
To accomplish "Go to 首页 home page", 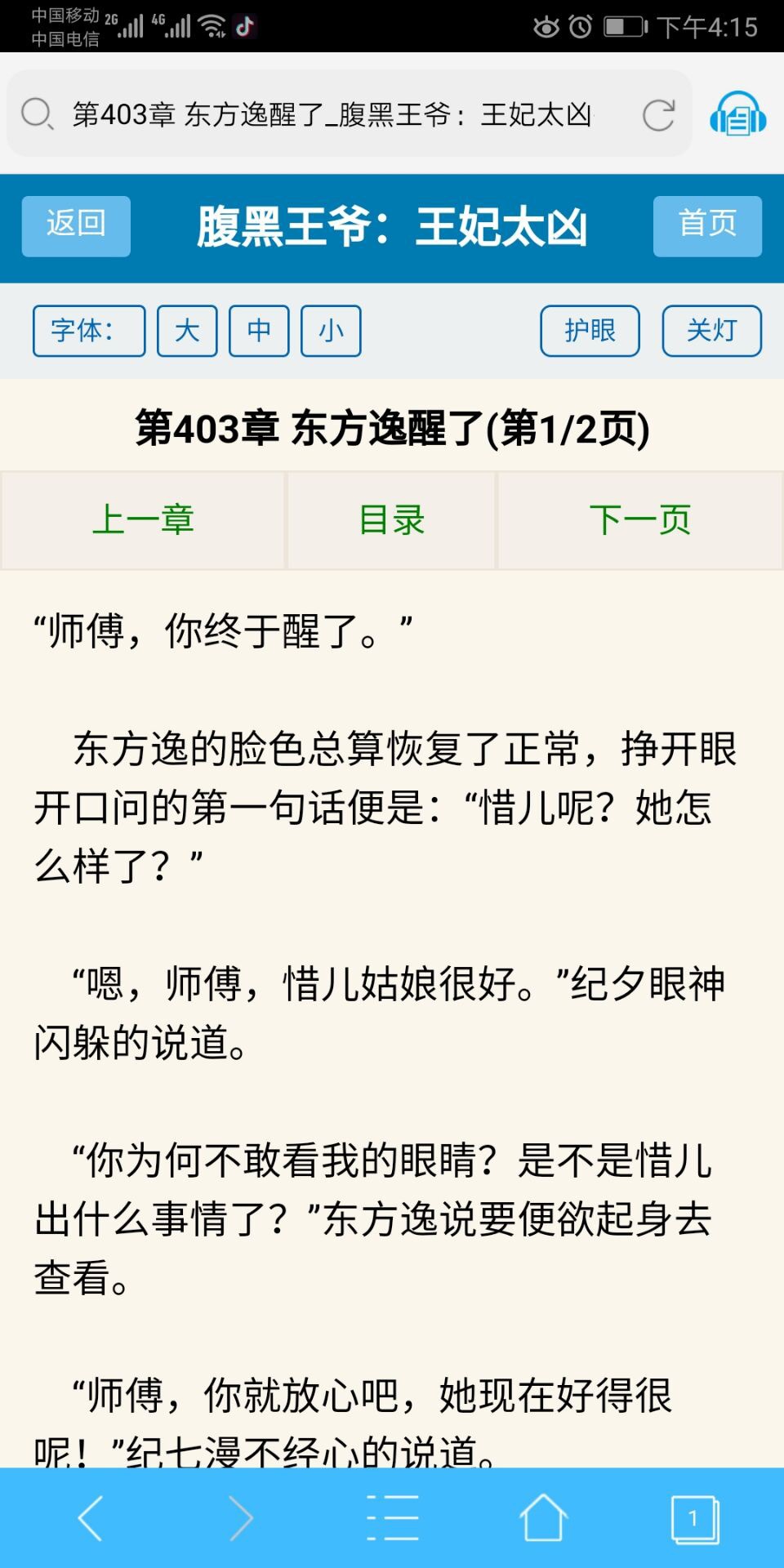I will [x=707, y=226].
